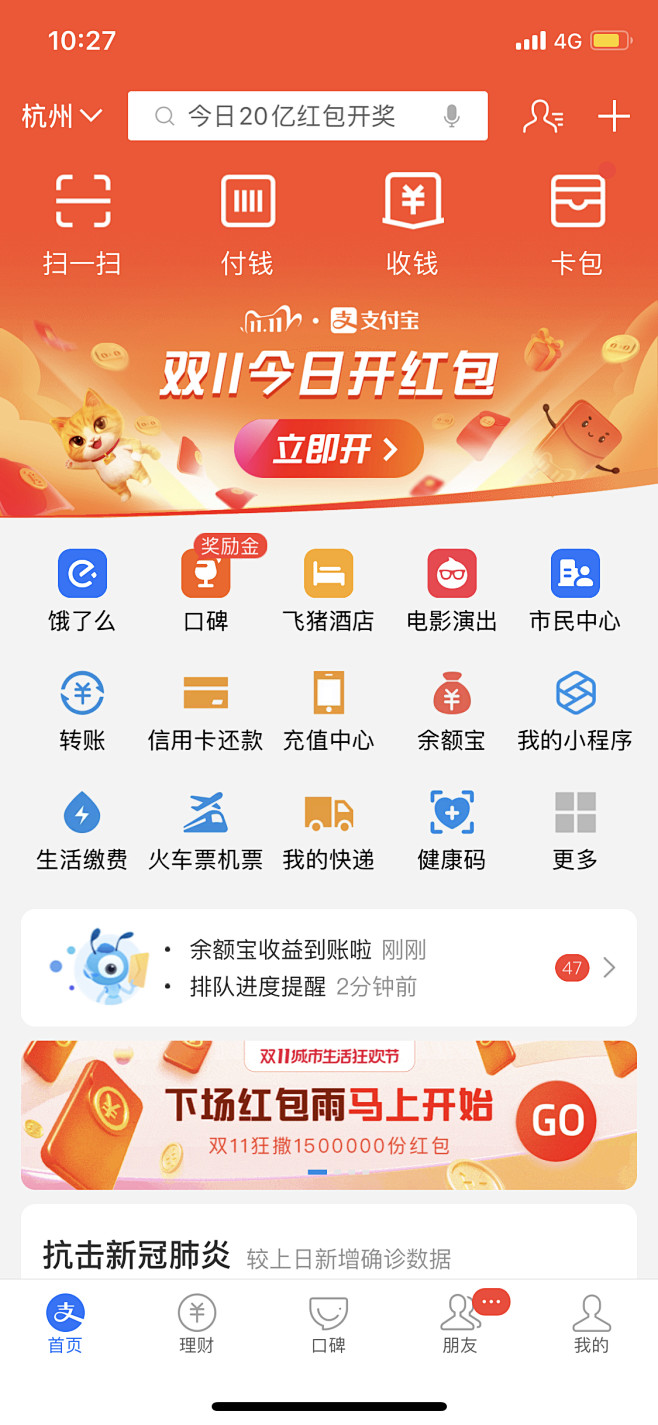
Task: Switch to the 朋友 tab
Action: (460, 1324)
